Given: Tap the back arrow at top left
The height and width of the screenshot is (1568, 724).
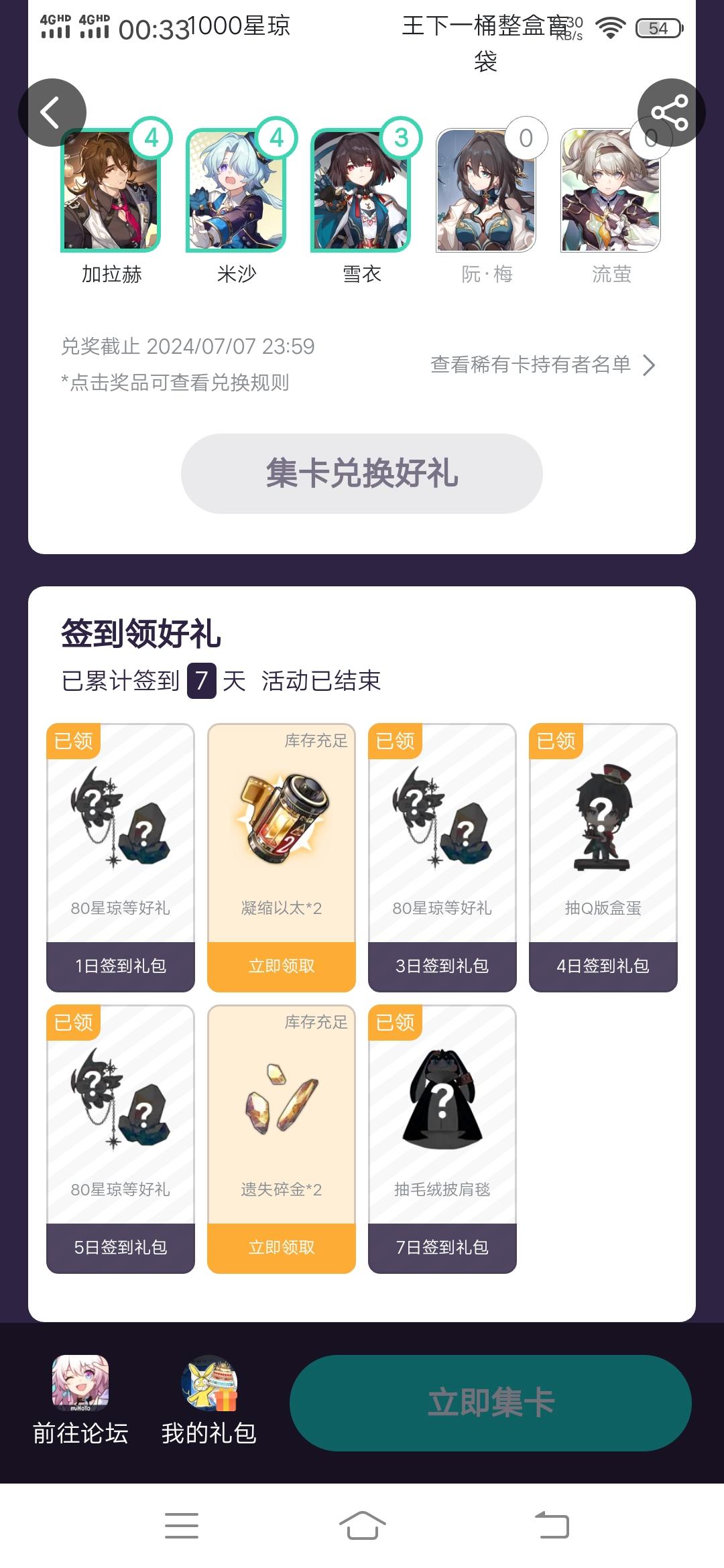Looking at the screenshot, I should pos(54,111).
